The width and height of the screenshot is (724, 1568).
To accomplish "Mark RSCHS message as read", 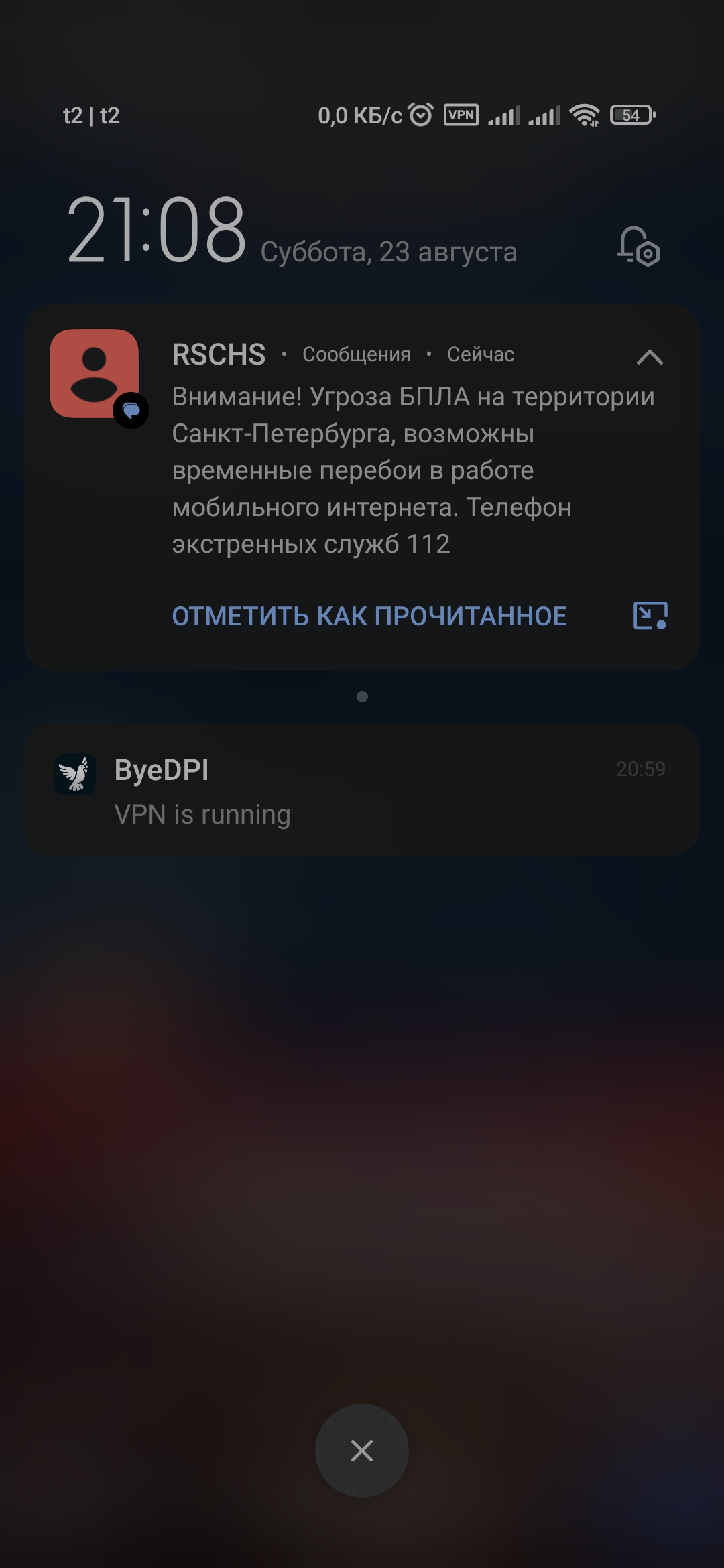I will (369, 616).
